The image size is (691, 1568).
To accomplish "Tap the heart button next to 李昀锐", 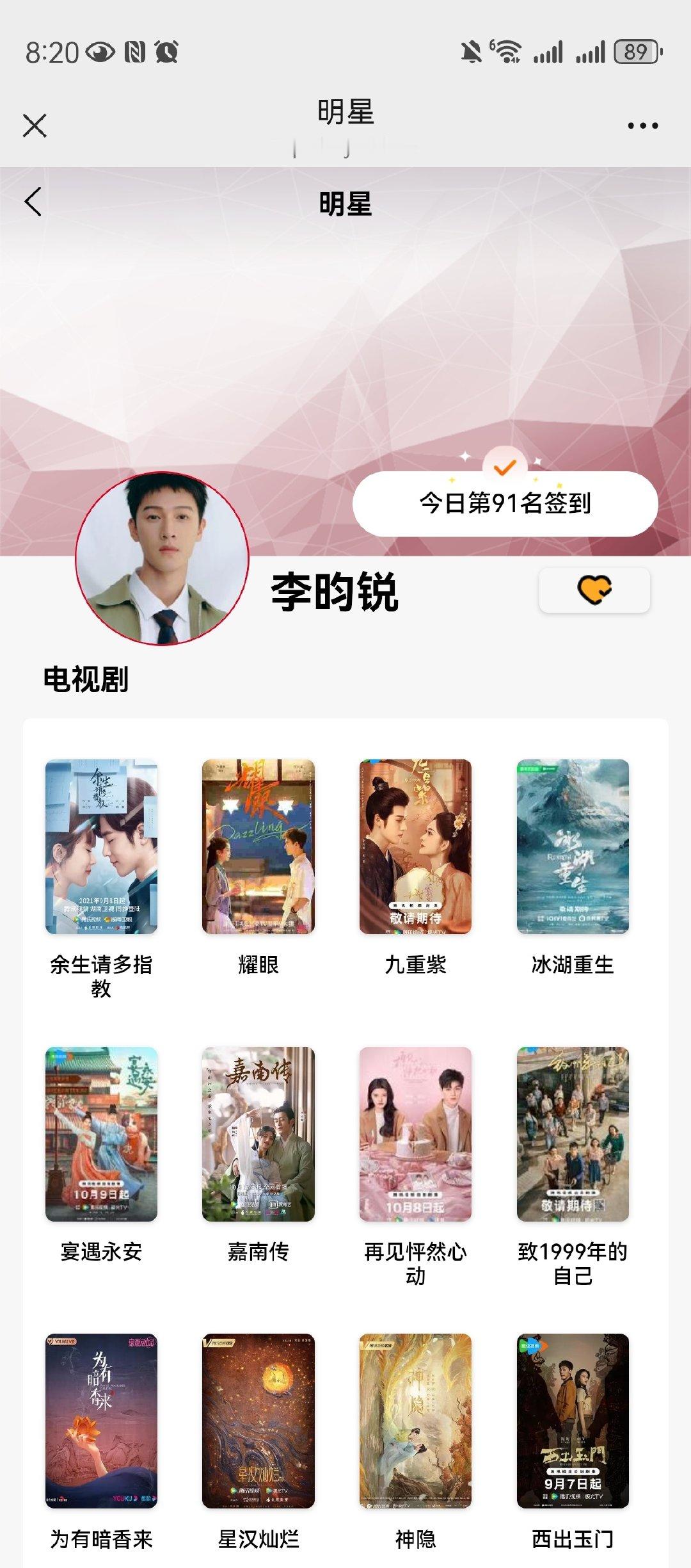I will click(594, 590).
